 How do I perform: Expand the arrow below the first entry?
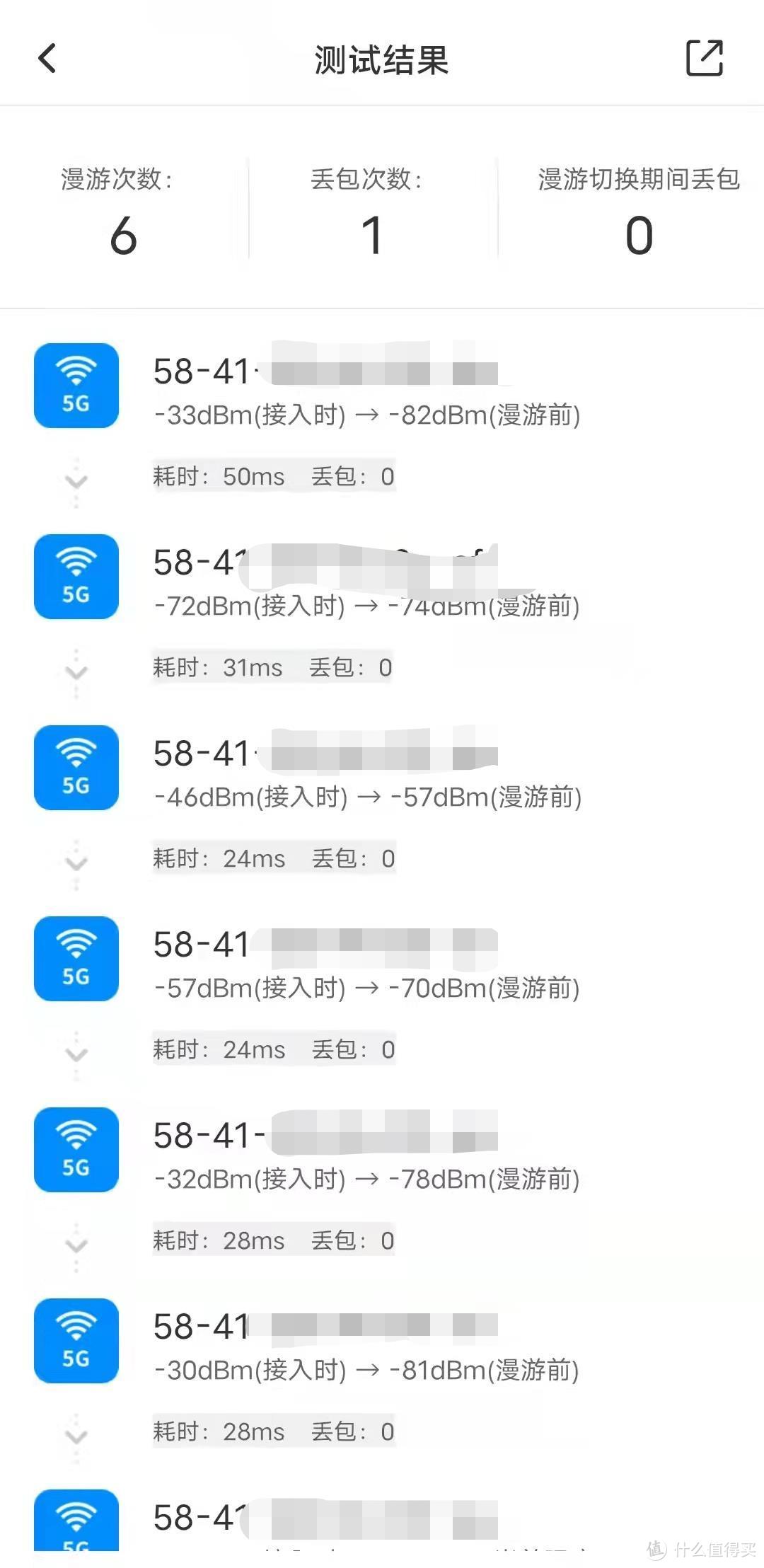click(x=75, y=481)
